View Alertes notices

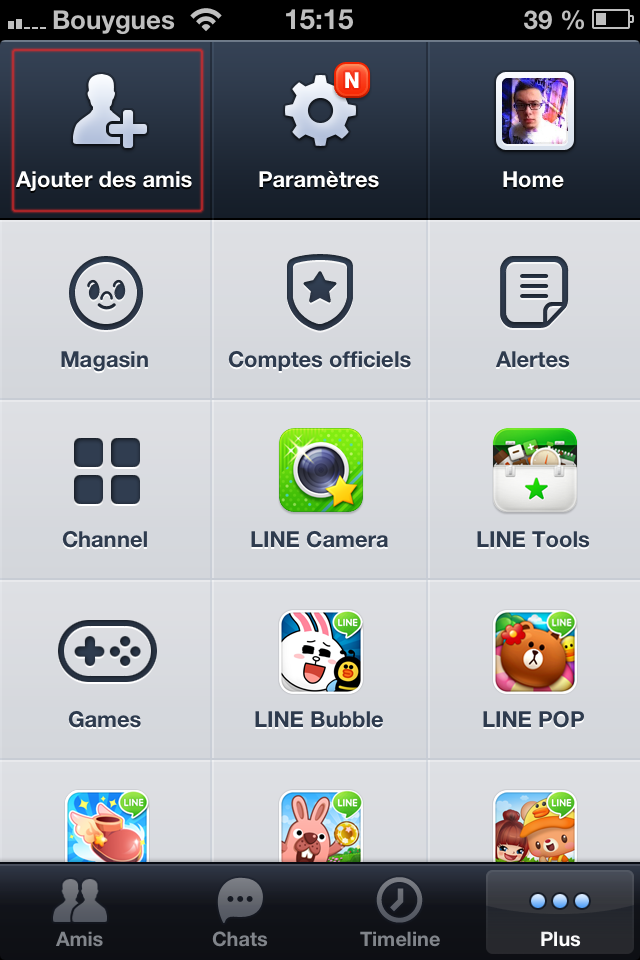point(533,310)
